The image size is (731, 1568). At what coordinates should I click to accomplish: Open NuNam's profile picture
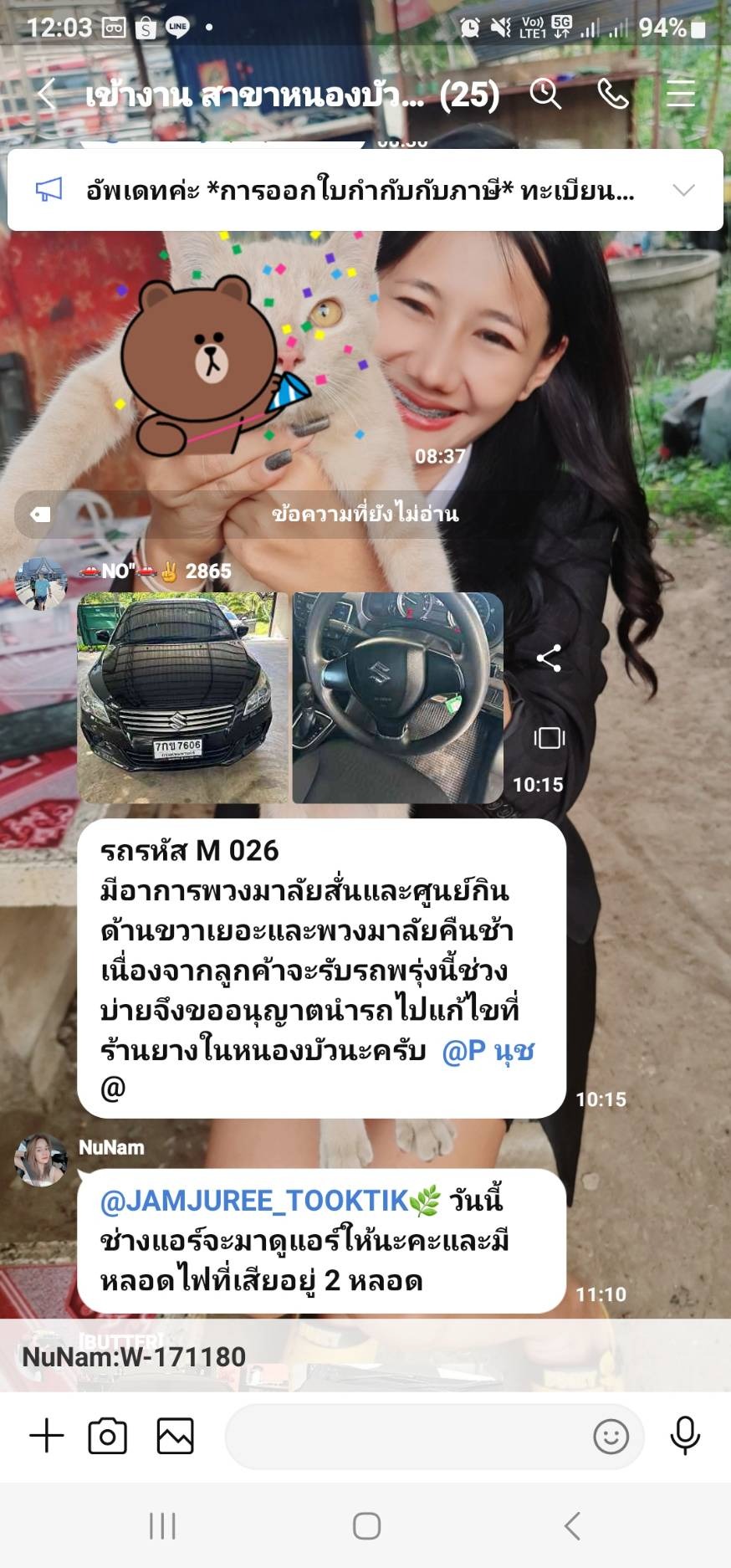(x=40, y=1161)
